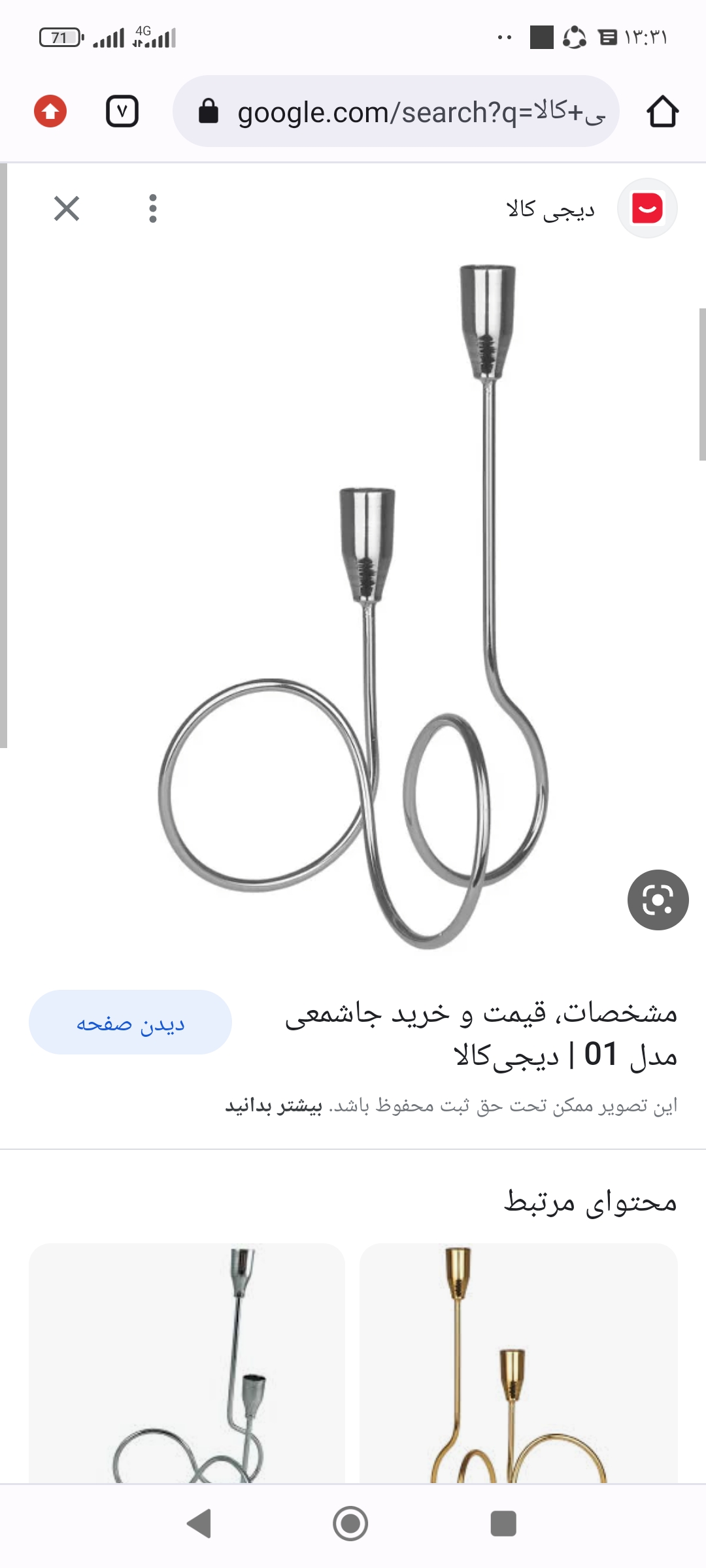
Task: Open the browser tab switcher
Action: (122, 112)
